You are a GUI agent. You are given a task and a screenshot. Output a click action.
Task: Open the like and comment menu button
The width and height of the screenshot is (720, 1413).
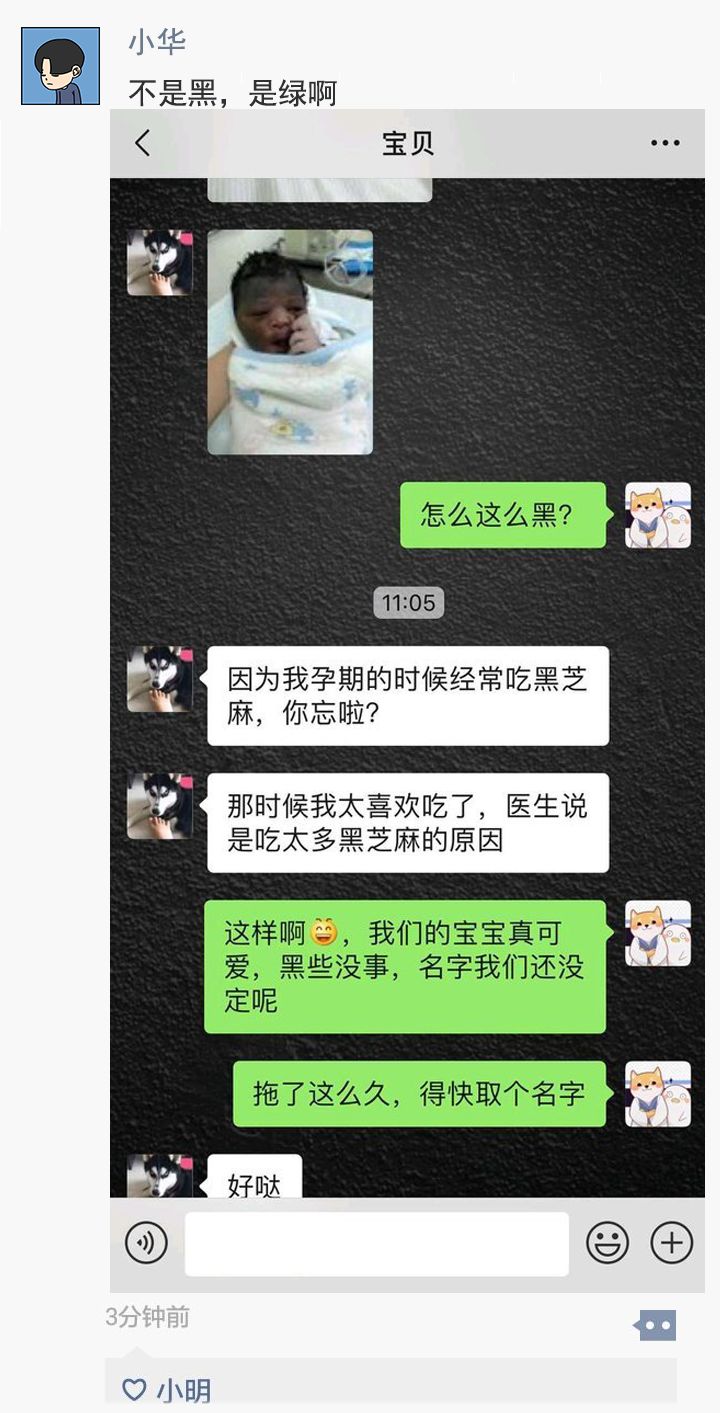(656, 1325)
